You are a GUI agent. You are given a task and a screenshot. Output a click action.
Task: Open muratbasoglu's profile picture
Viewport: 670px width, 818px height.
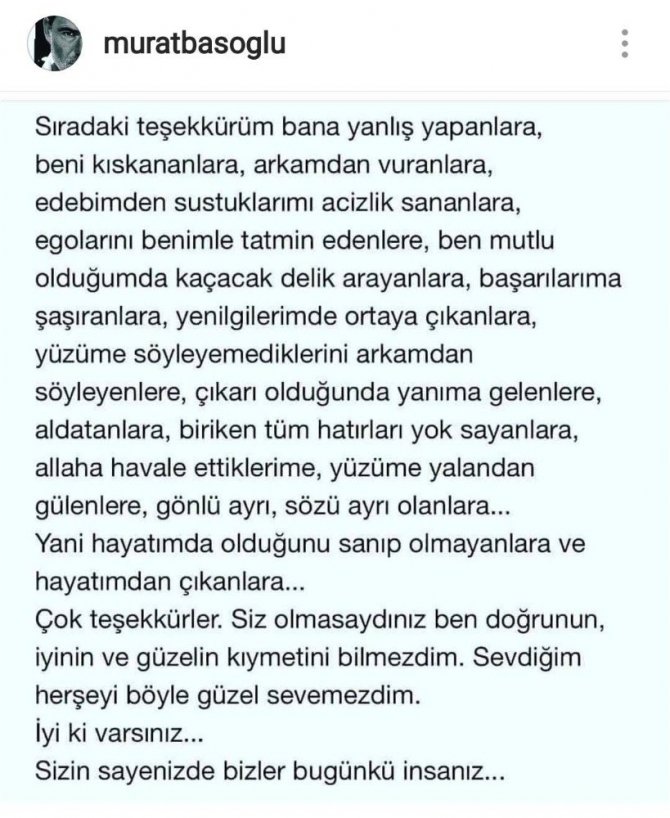click(55, 45)
